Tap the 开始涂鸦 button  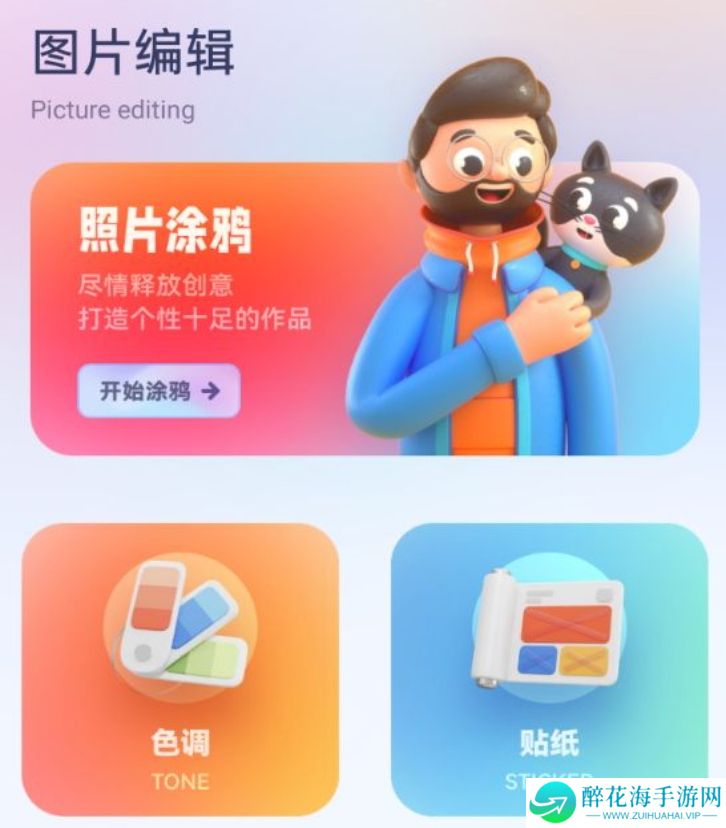click(159, 391)
